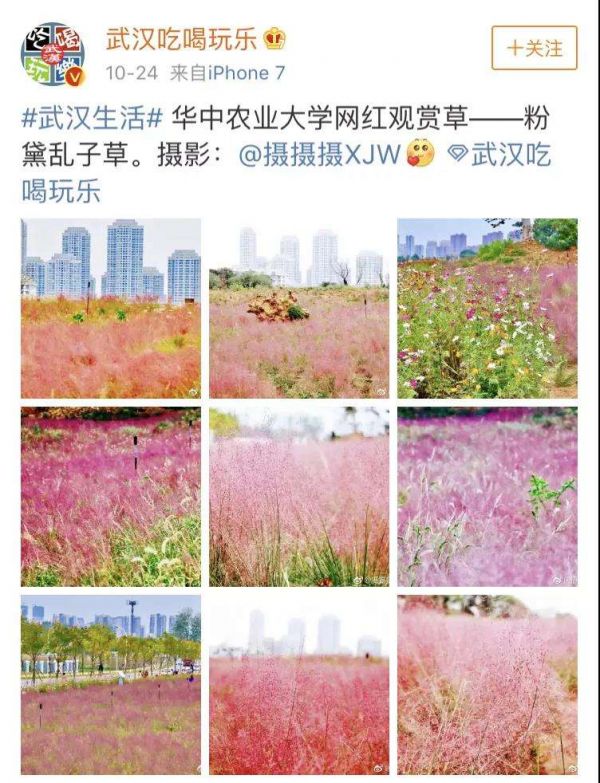Open photo of magenta grass with green blades
Screen dimensions: 600x783
pyautogui.click(x=111, y=496)
